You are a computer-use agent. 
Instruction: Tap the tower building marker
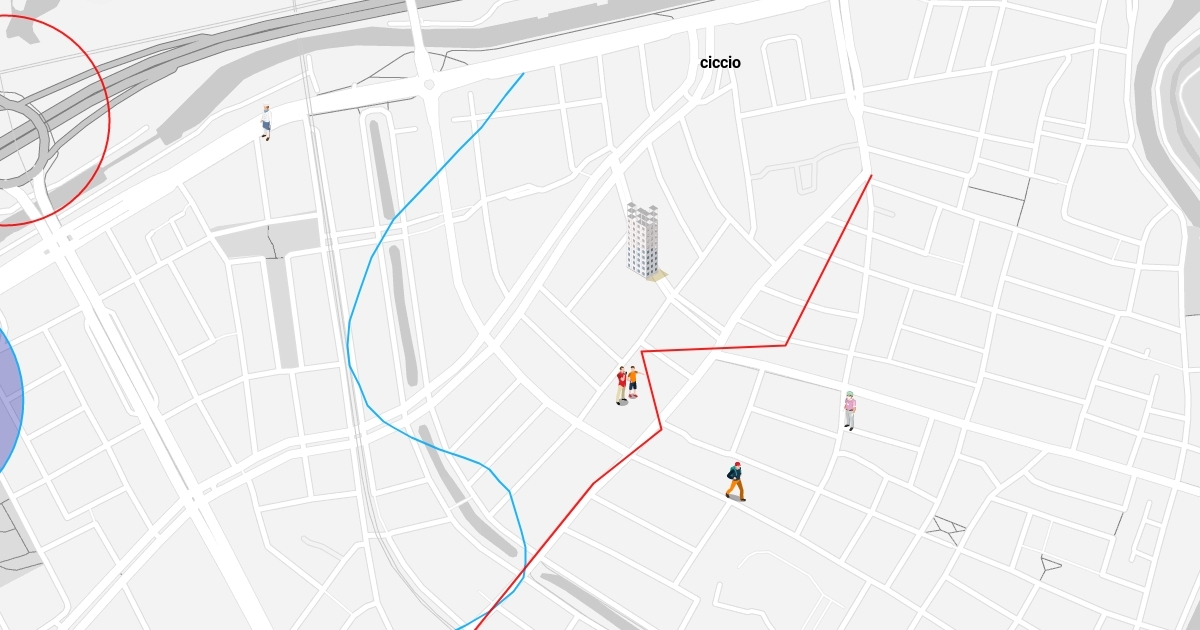645,240
